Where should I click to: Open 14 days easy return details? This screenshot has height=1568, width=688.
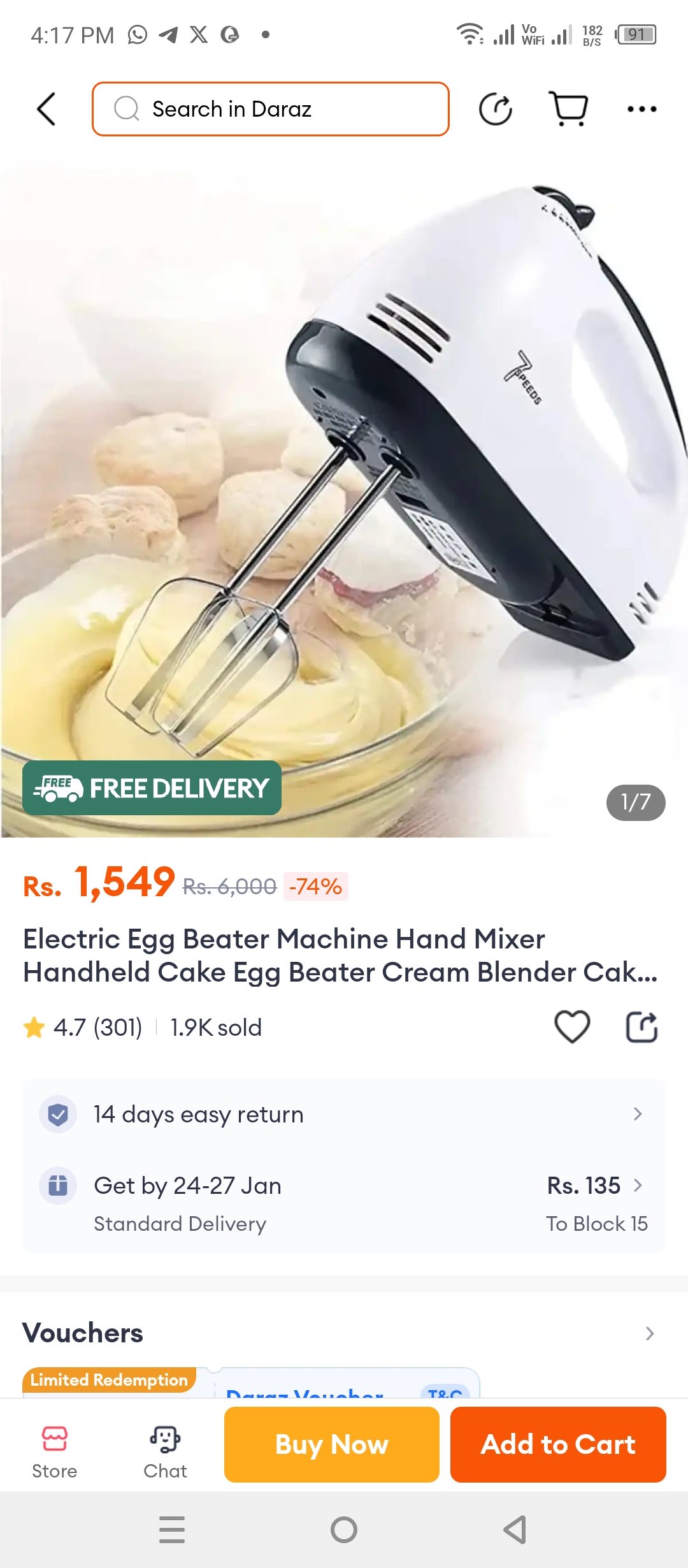344,1114
